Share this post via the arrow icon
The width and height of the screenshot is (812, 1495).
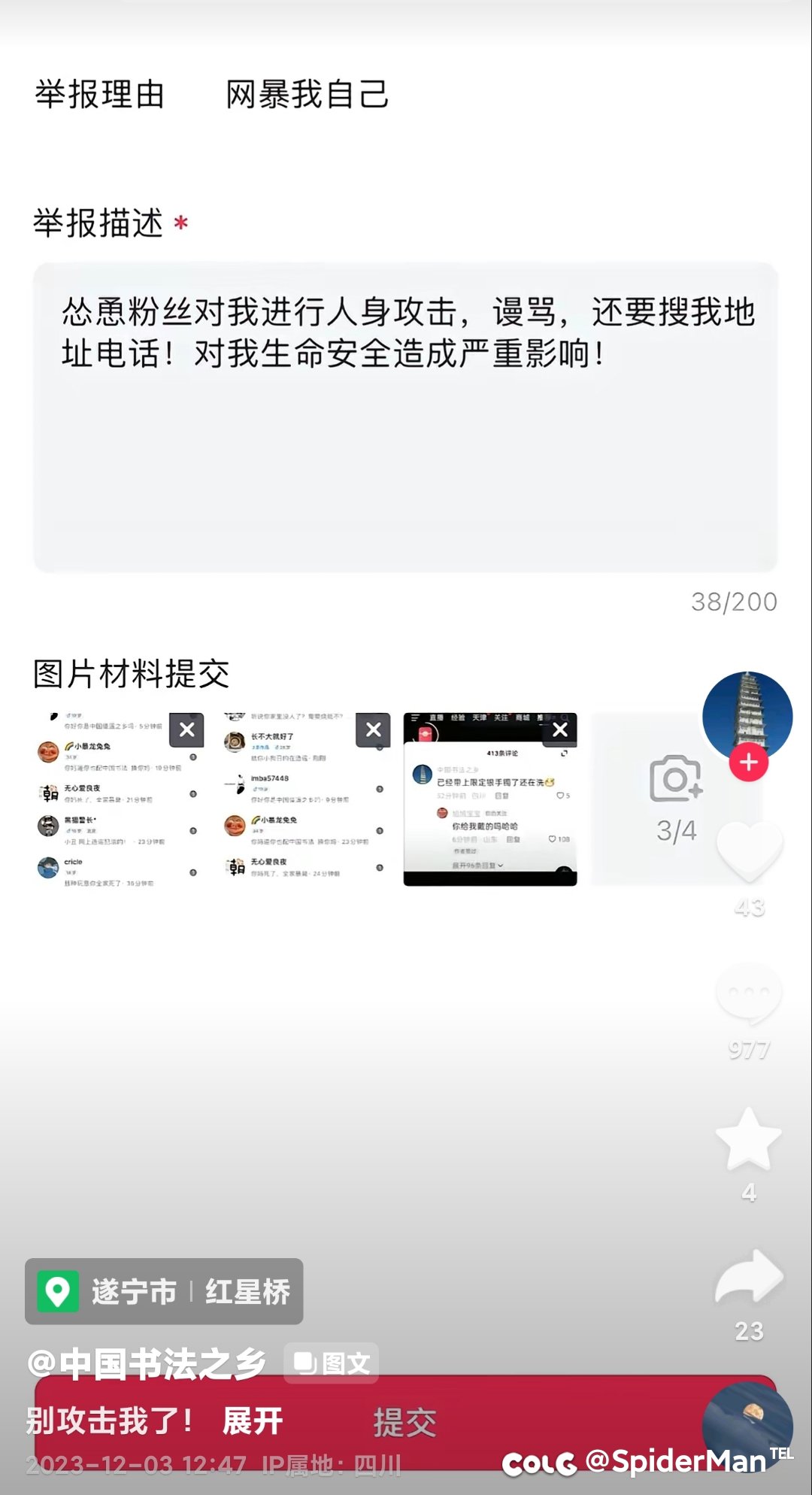click(x=749, y=1276)
